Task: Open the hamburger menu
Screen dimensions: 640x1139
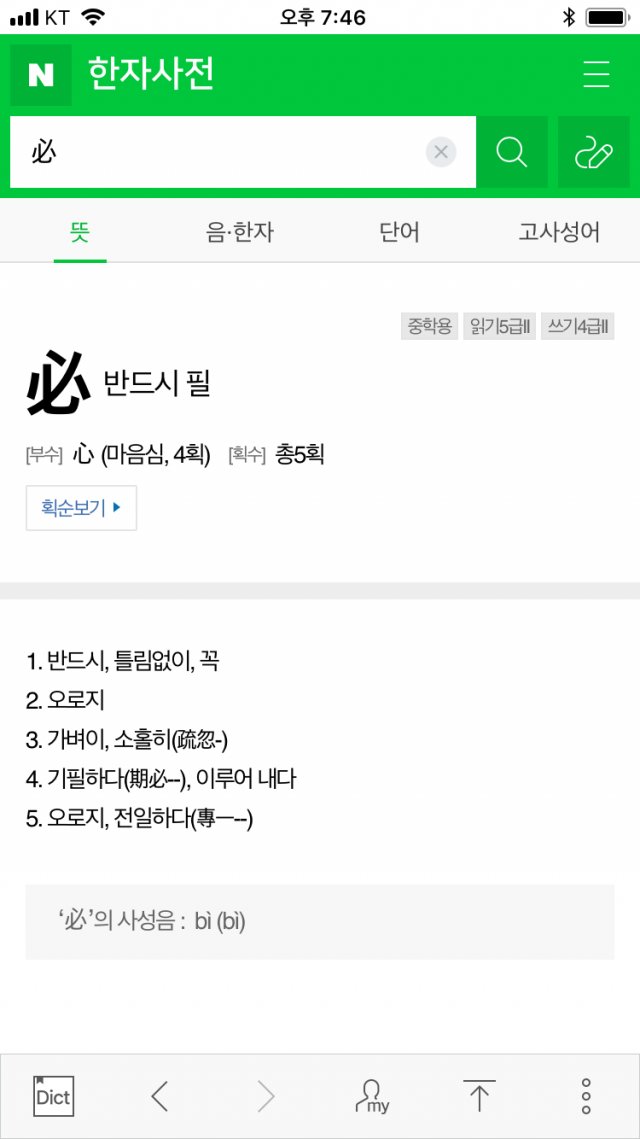Action: tap(596, 75)
